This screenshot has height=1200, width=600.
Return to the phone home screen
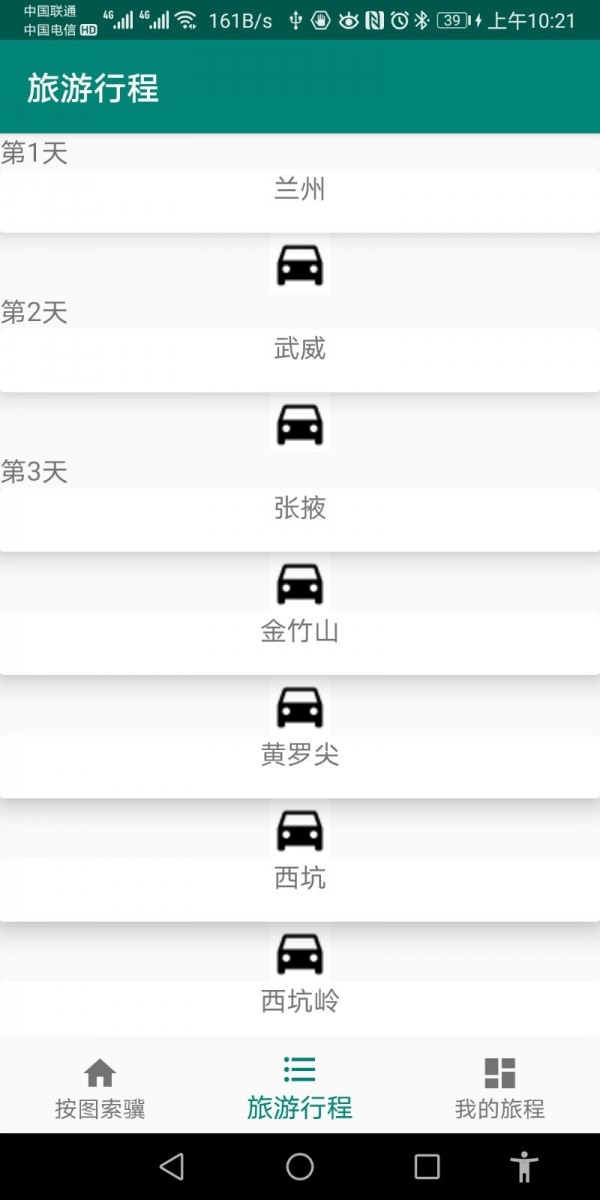pos(300,1166)
